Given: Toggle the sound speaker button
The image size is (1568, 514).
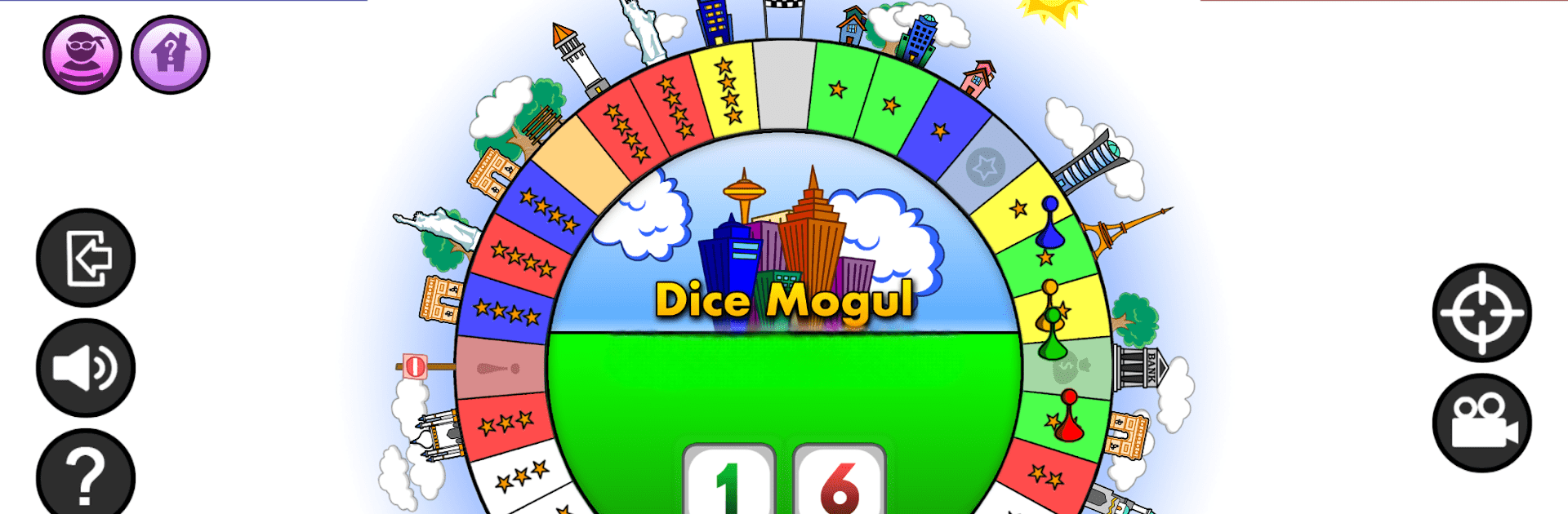Looking at the screenshot, I should tap(86, 368).
